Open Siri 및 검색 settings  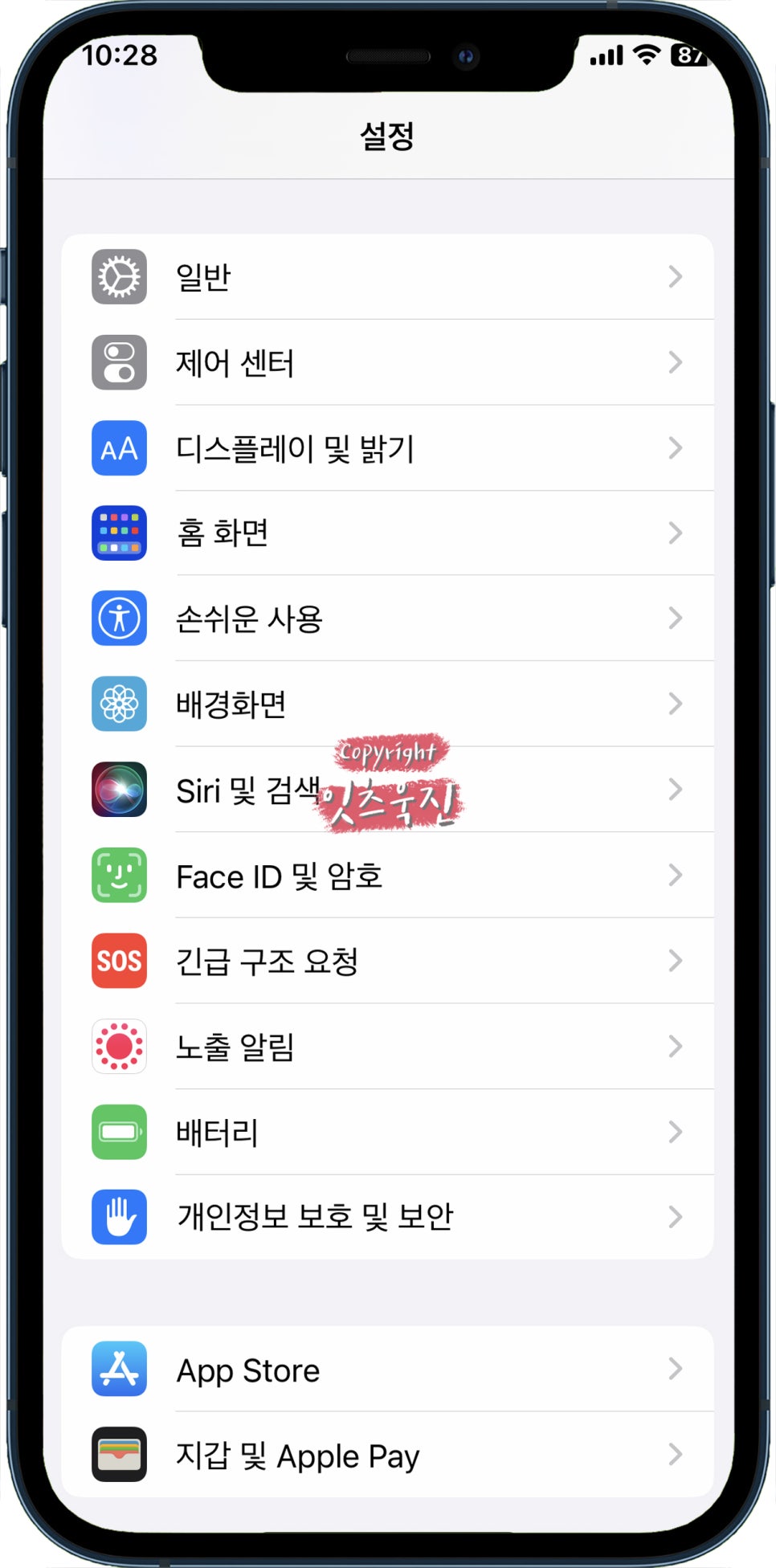387,790
